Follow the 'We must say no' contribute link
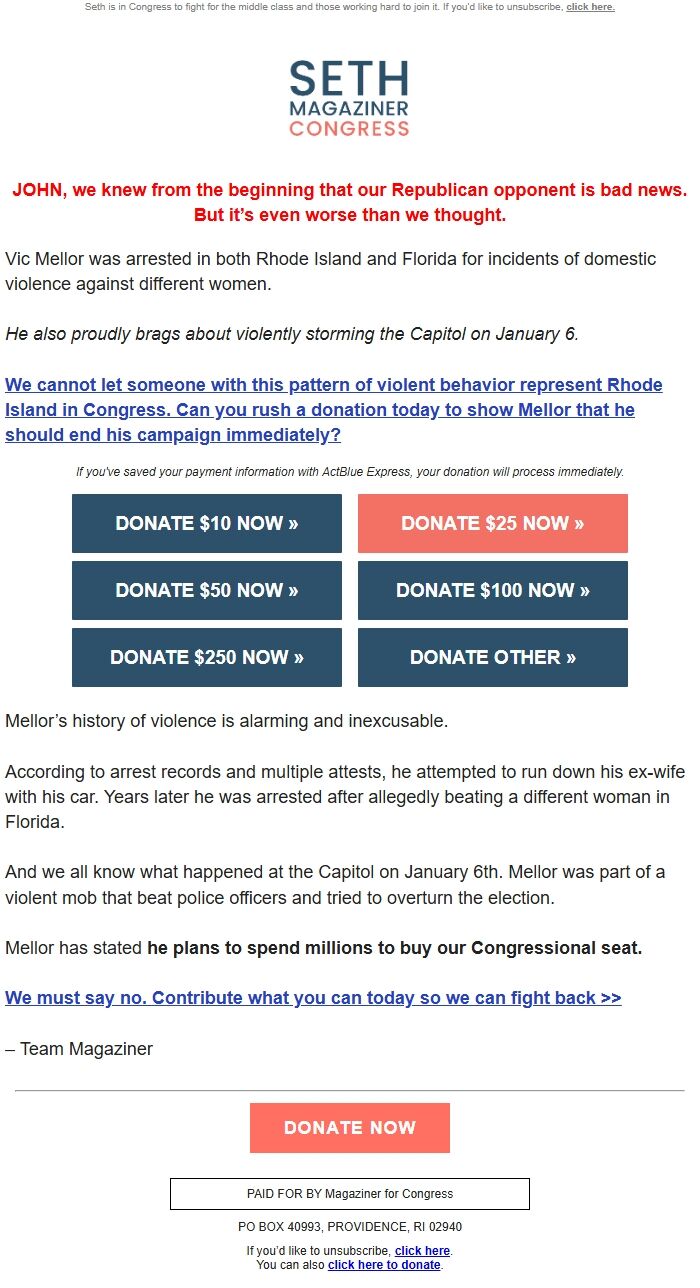 tap(313, 998)
